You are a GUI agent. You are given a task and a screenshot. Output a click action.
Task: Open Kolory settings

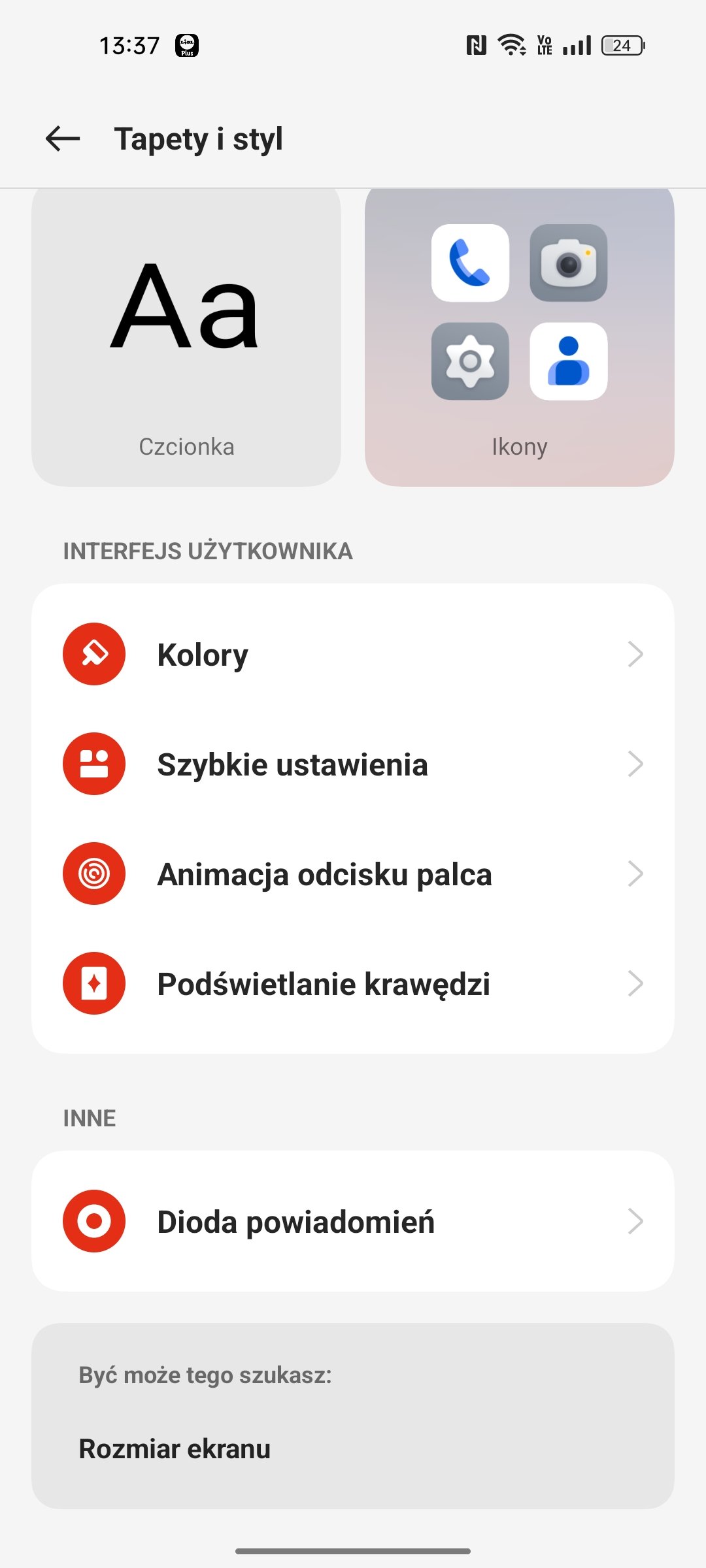pyautogui.click(x=353, y=654)
